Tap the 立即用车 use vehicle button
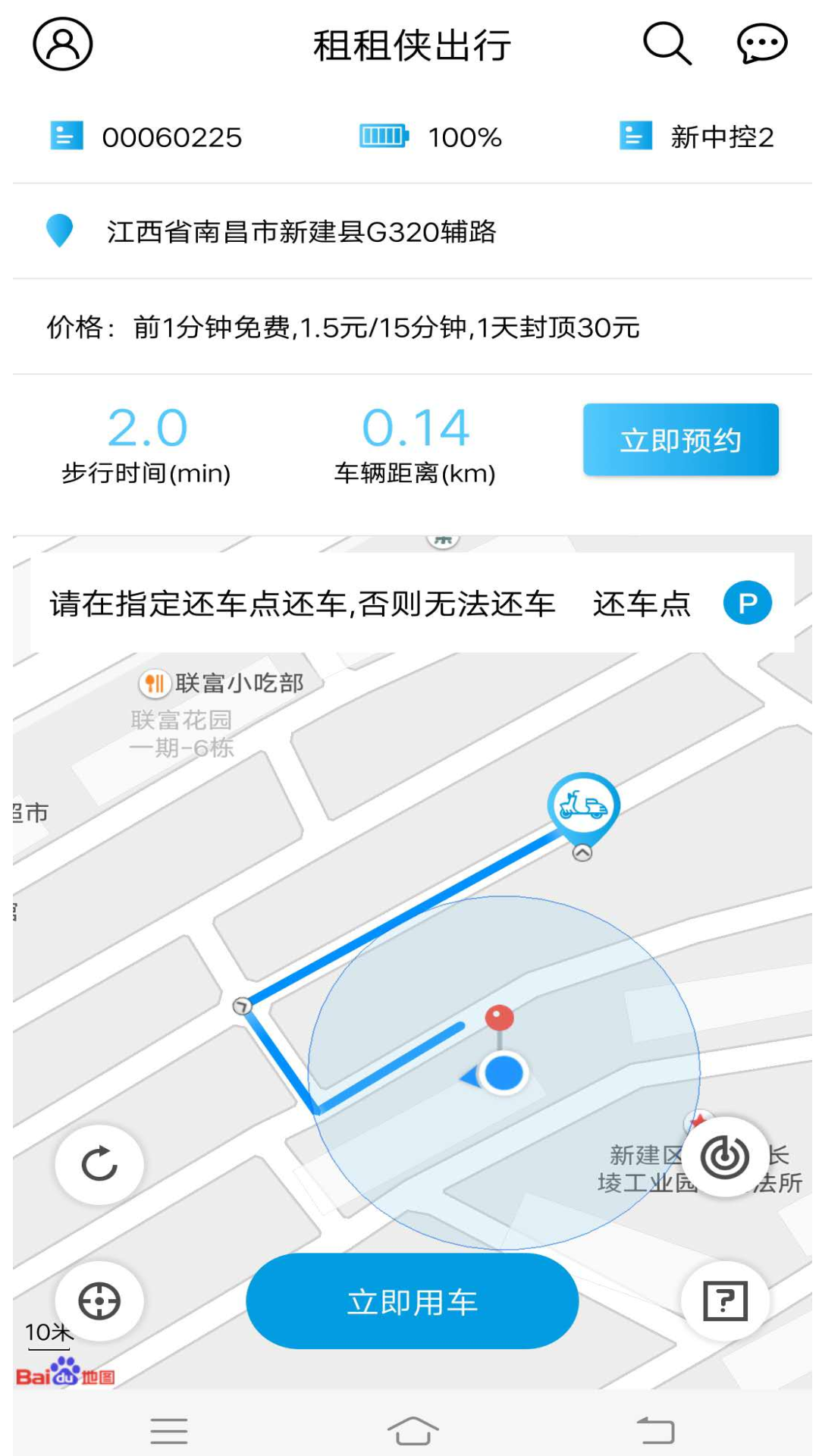The width and height of the screenshot is (819, 1456). 412,1301
